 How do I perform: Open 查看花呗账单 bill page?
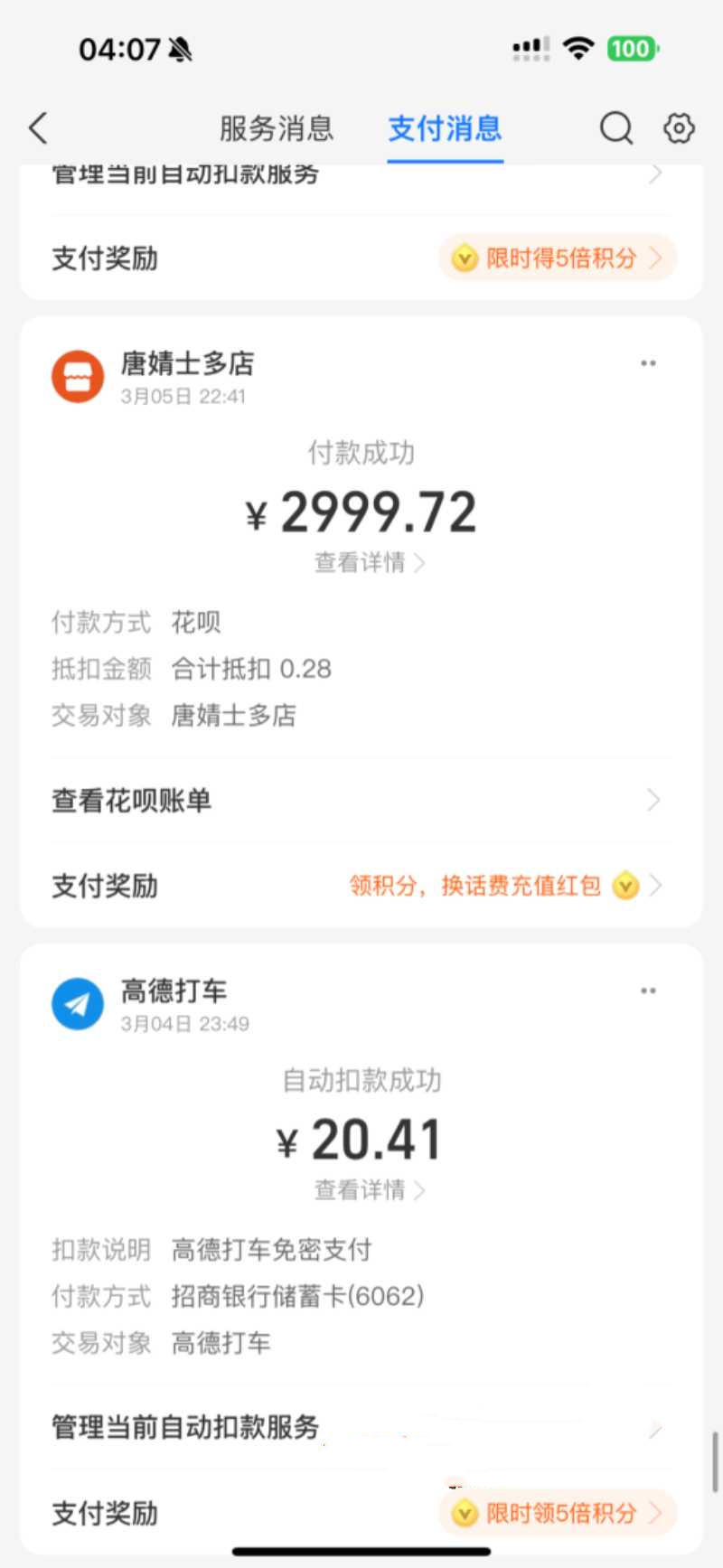click(x=132, y=801)
